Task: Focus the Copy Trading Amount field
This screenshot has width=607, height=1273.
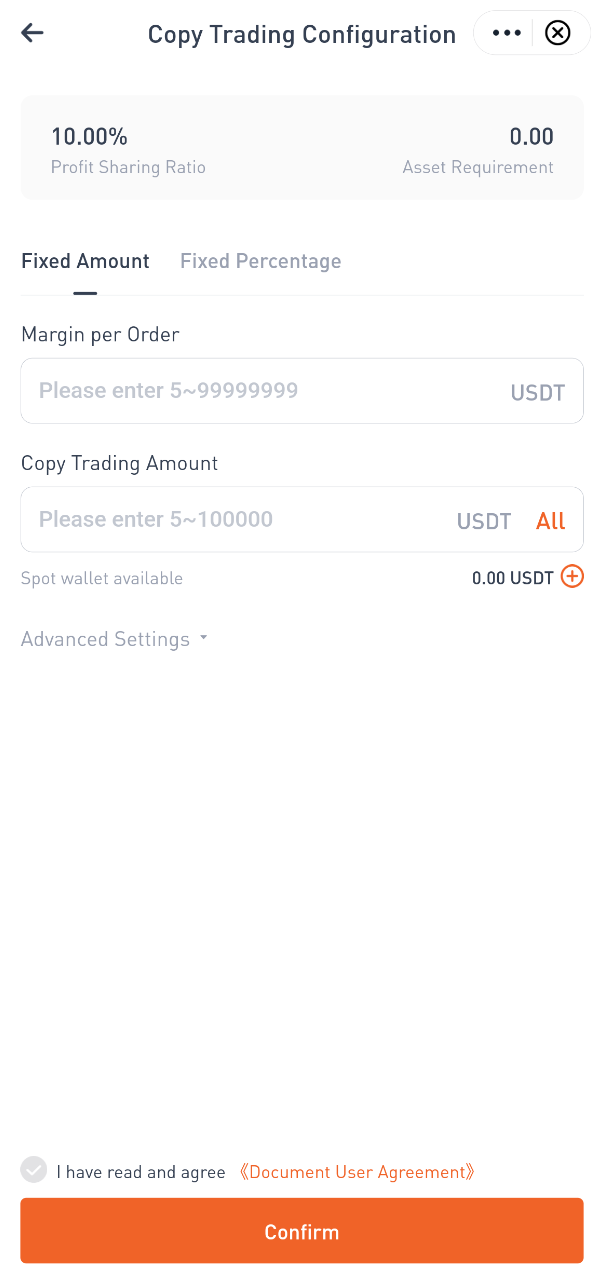Action: pyautogui.click(x=240, y=520)
